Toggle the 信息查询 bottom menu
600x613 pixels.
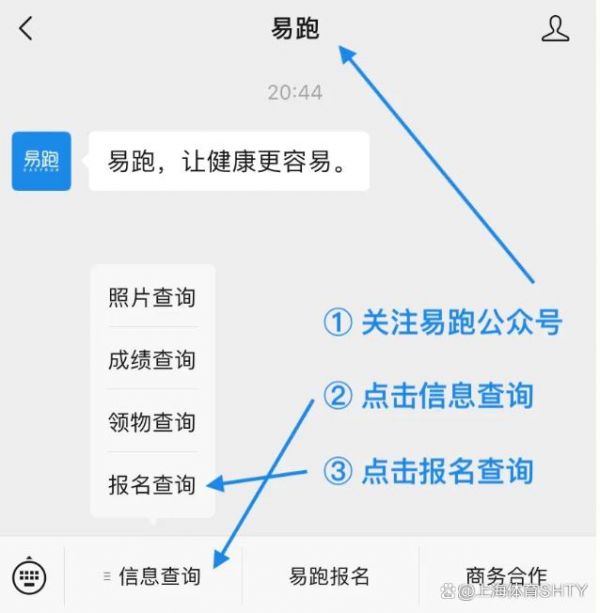pos(154,576)
